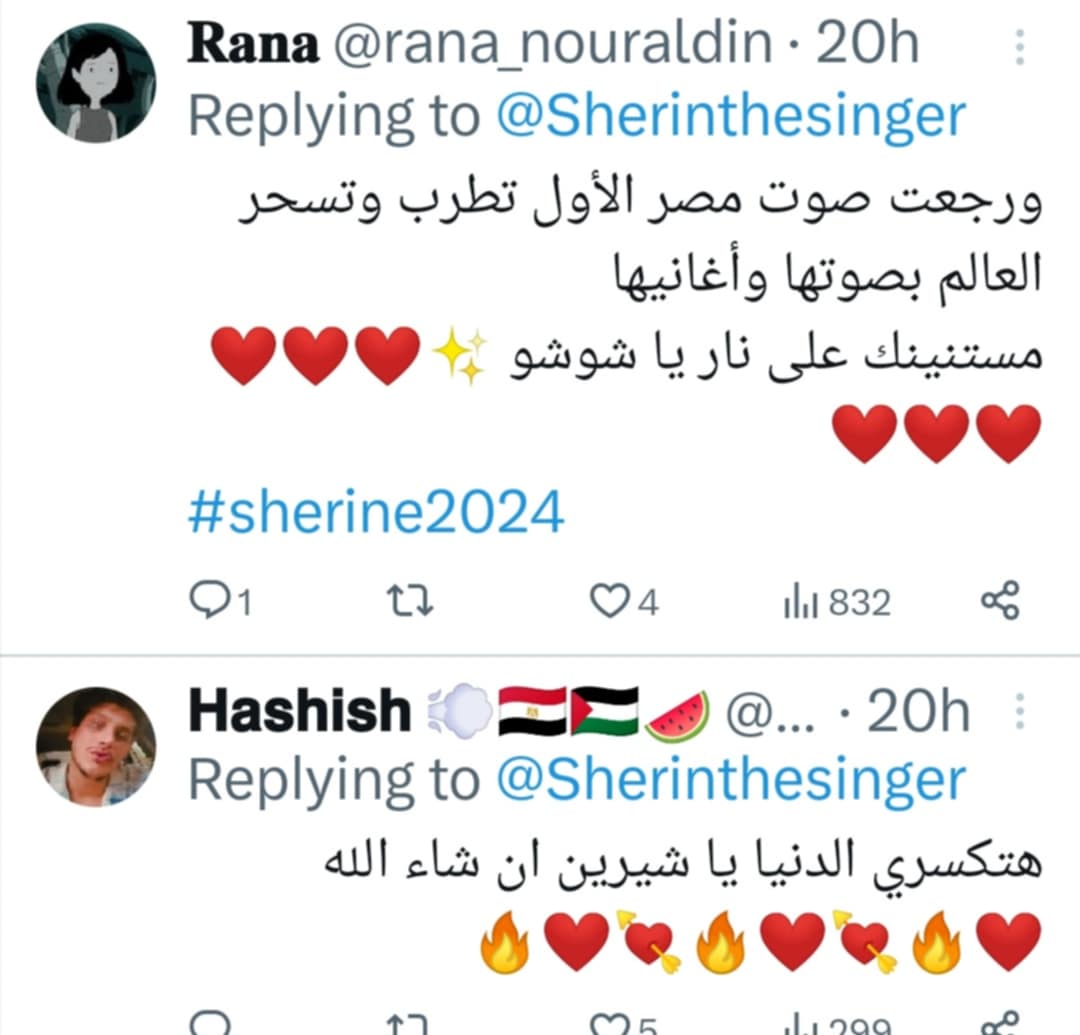Open overflow menu on Hashish's tweet
The height and width of the screenshot is (1035, 1080).
[1020, 714]
